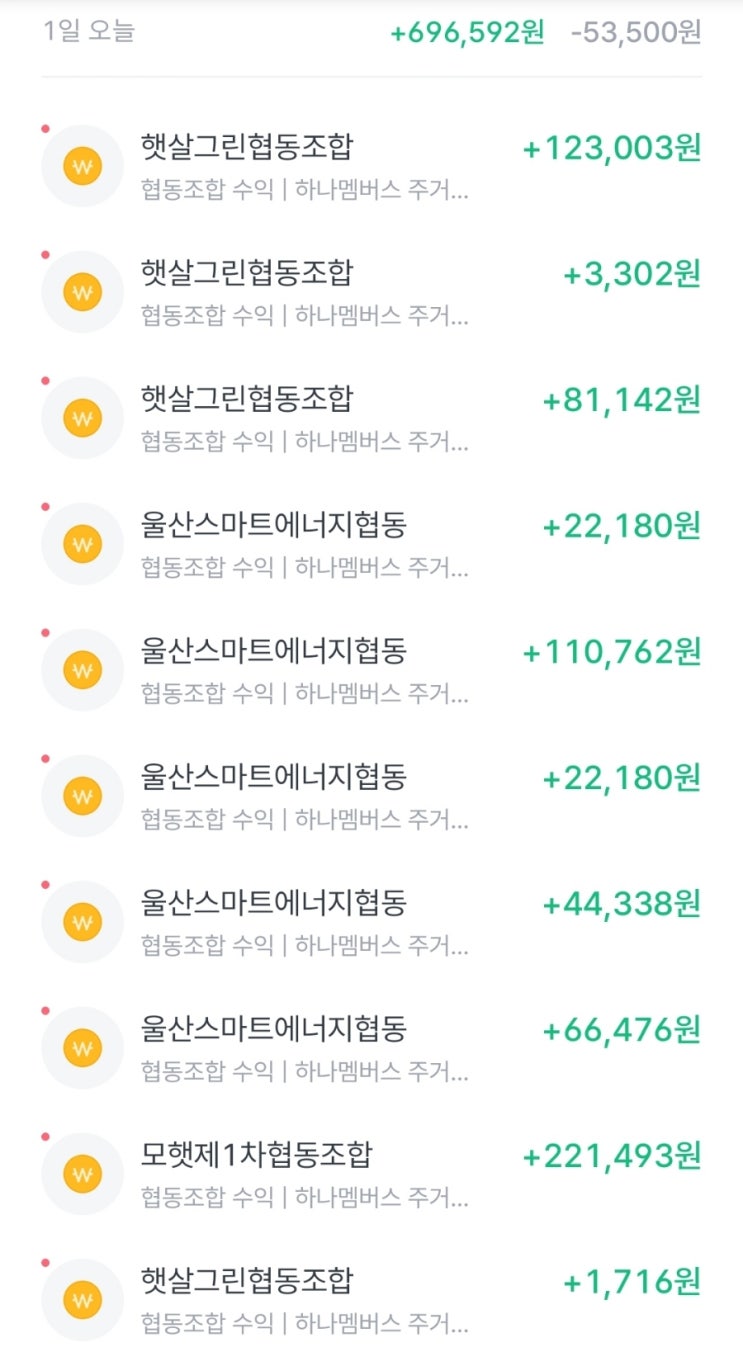Screen dimensions: 743x1366
Task: Open the 울산스마트에너지협동 +110,762원 transaction
Action: pyautogui.click(x=371, y=670)
